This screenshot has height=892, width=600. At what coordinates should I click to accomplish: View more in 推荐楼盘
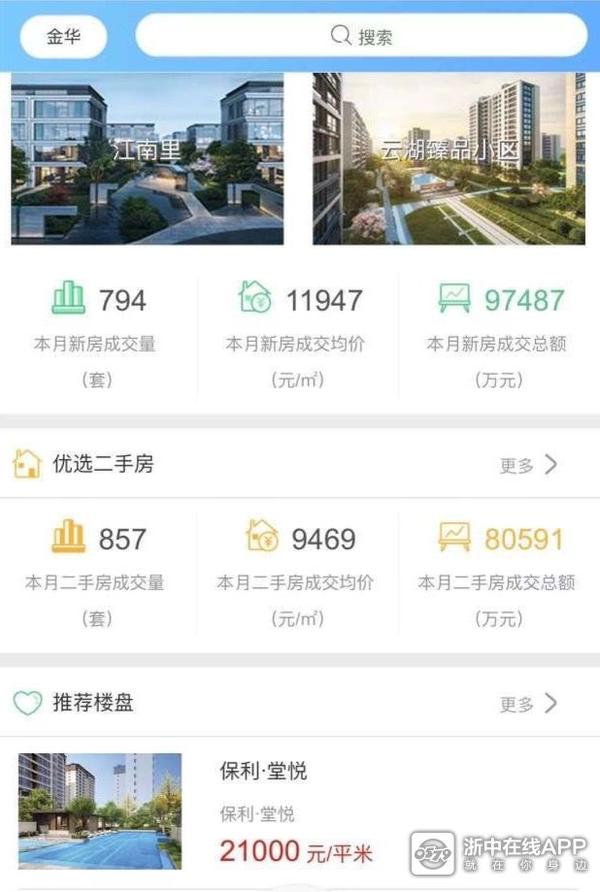(528, 704)
